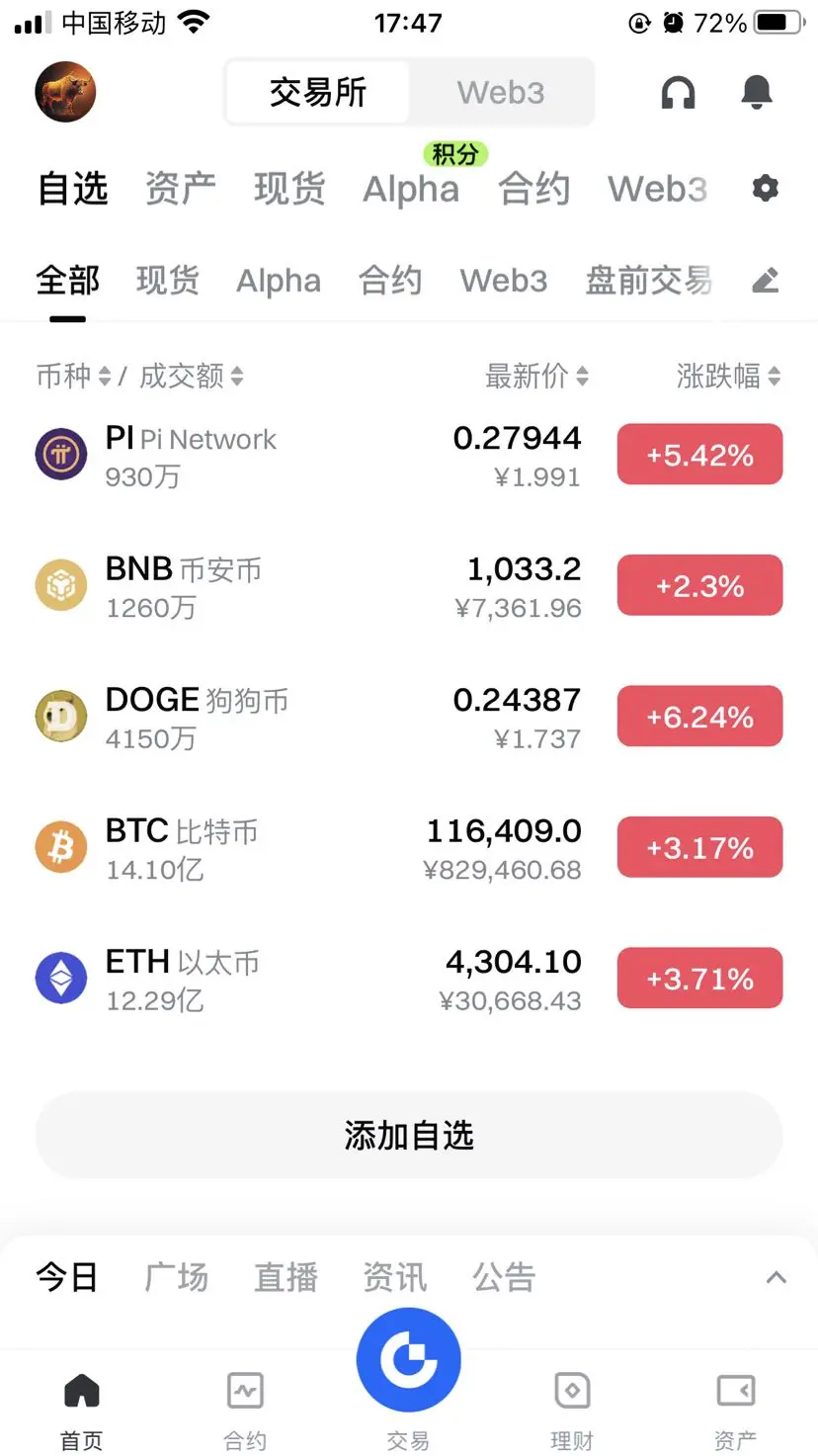Viewport: 818px width, 1456px height.
Task: Sort list by 涨跌幅
Action: pos(728,376)
